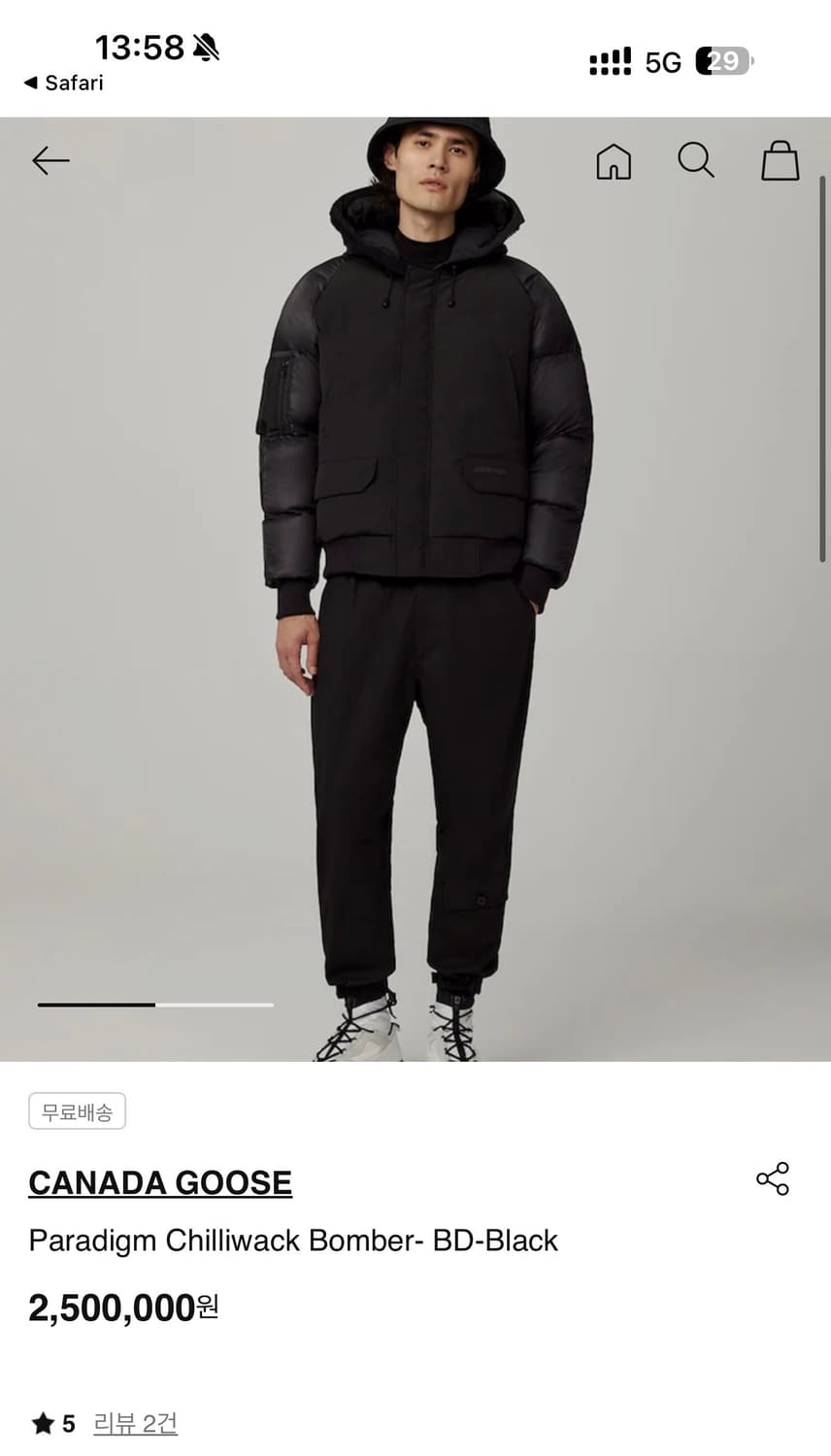This screenshot has height=1456, width=831.
Task: Tap the battery indicator showing 29
Action: tap(718, 61)
